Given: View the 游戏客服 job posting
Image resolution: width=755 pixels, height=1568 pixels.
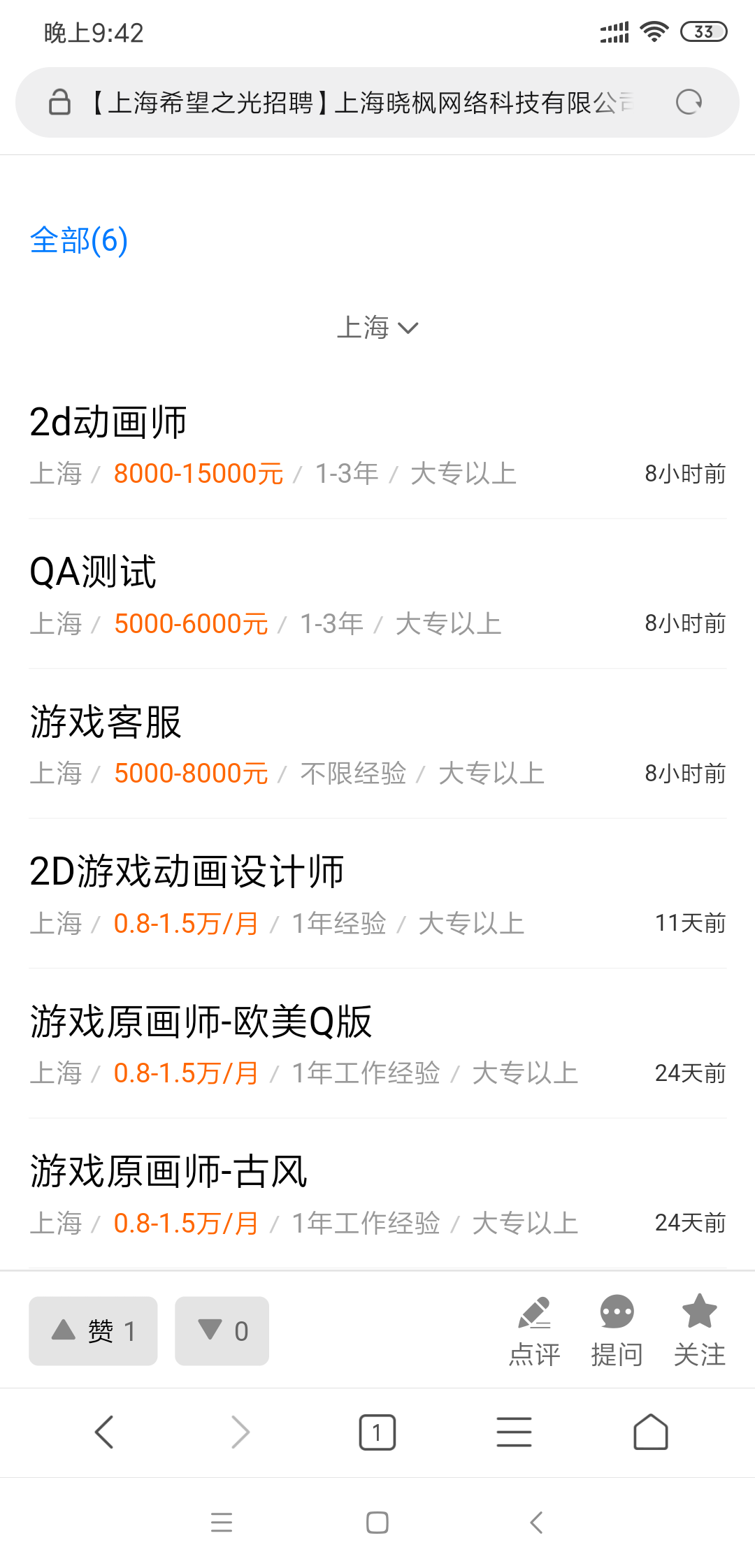Looking at the screenshot, I should 106,722.
